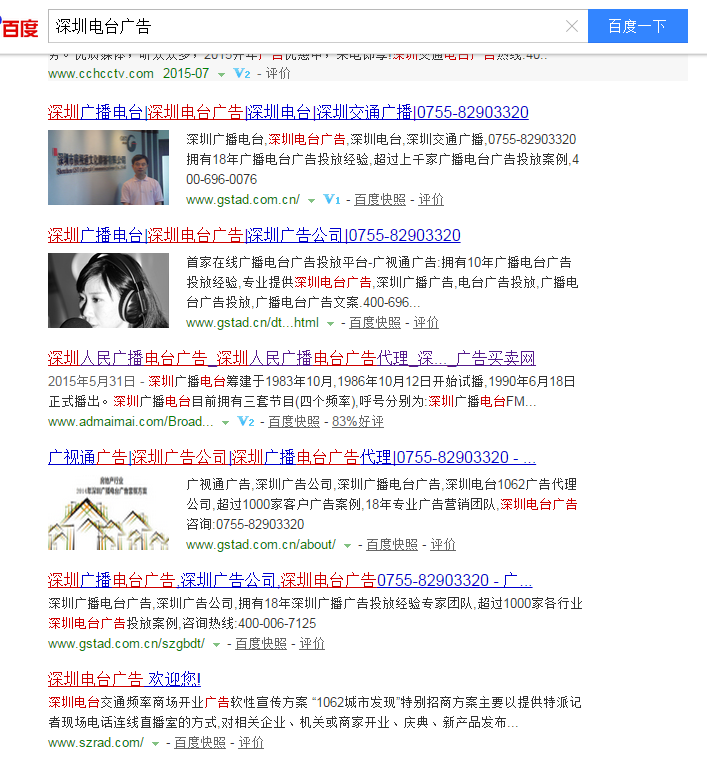Open the 深圳电台广告 欢迎您! result
Screen dimensions: 707x759
coord(124,679)
